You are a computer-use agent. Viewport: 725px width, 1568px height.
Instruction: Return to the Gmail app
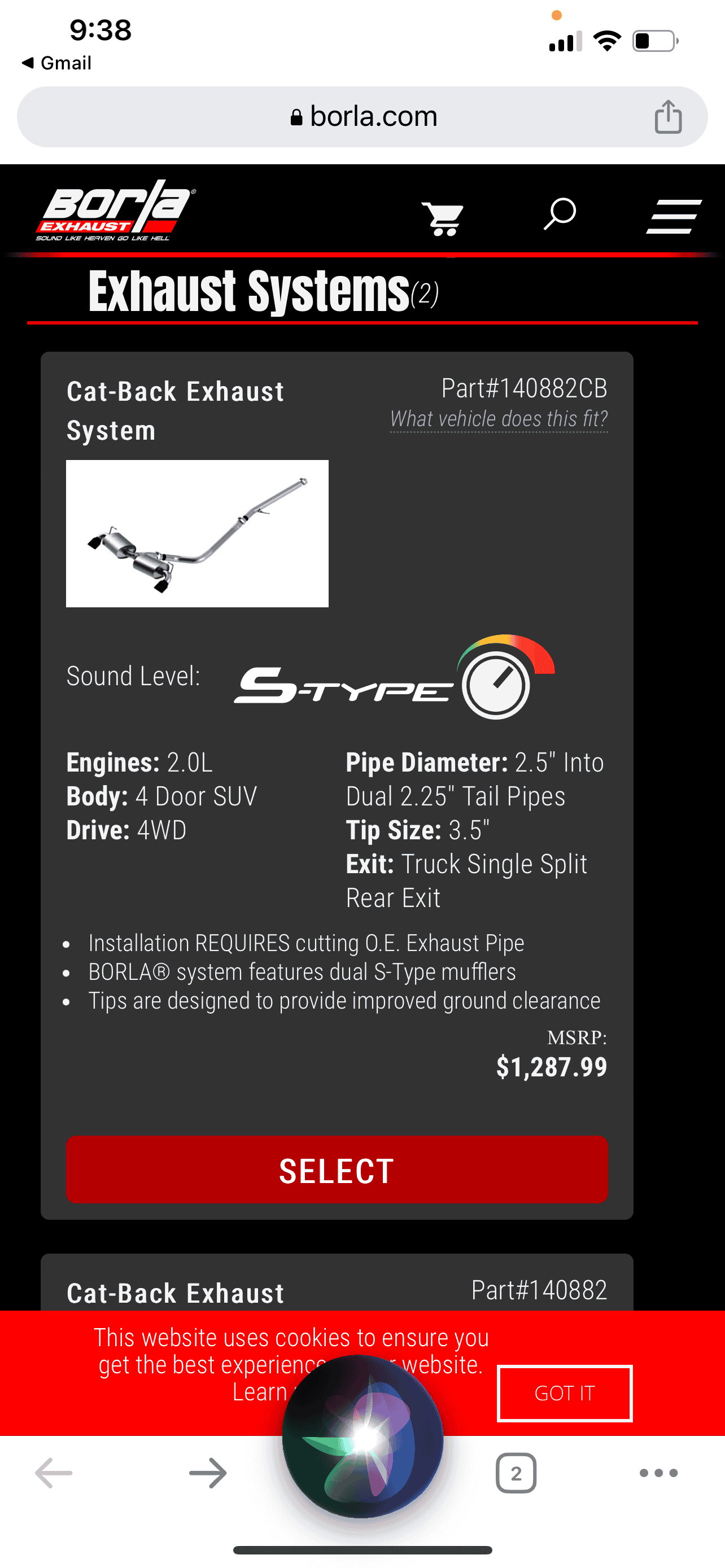[x=56, y=63]
